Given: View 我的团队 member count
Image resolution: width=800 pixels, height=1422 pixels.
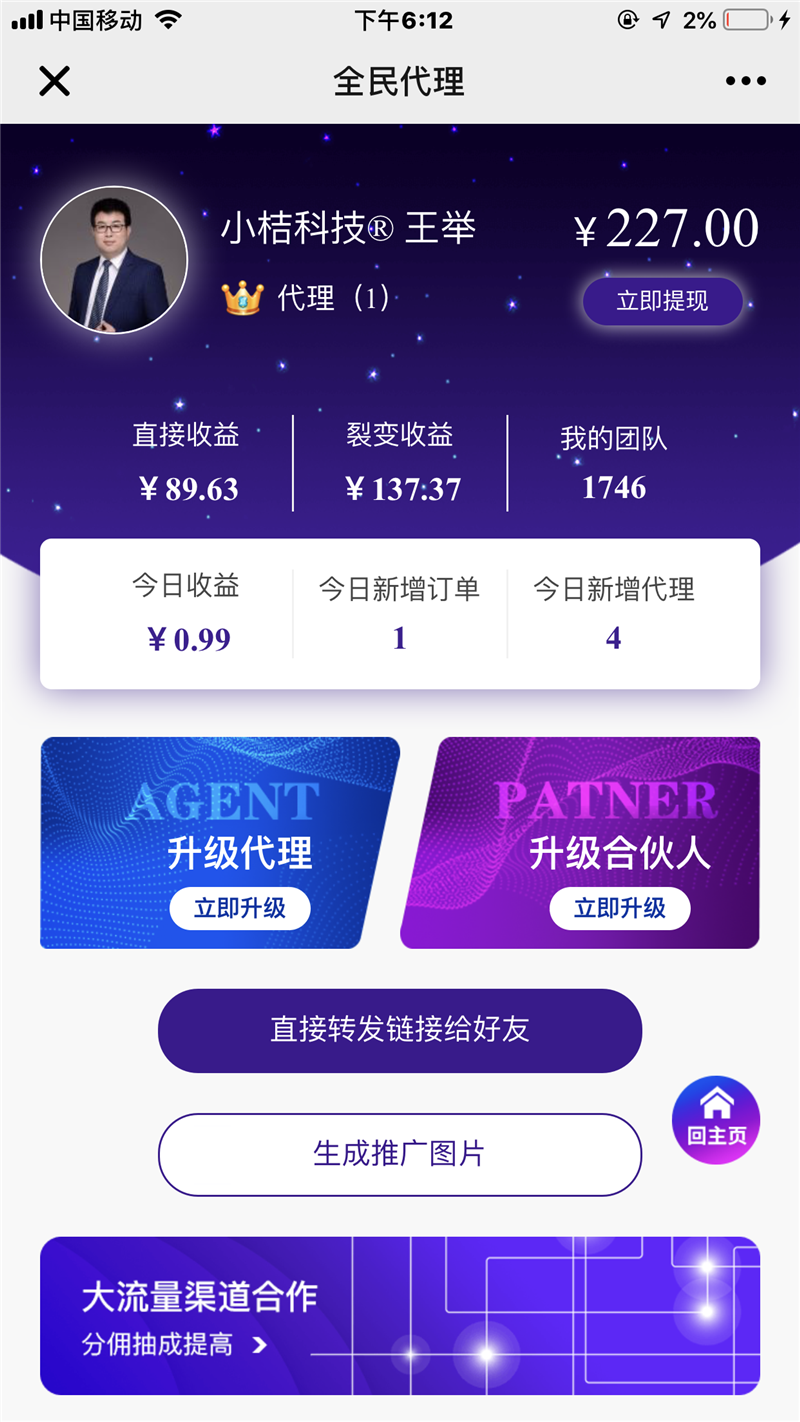Looking at the screenshot, I should [614, 464].
